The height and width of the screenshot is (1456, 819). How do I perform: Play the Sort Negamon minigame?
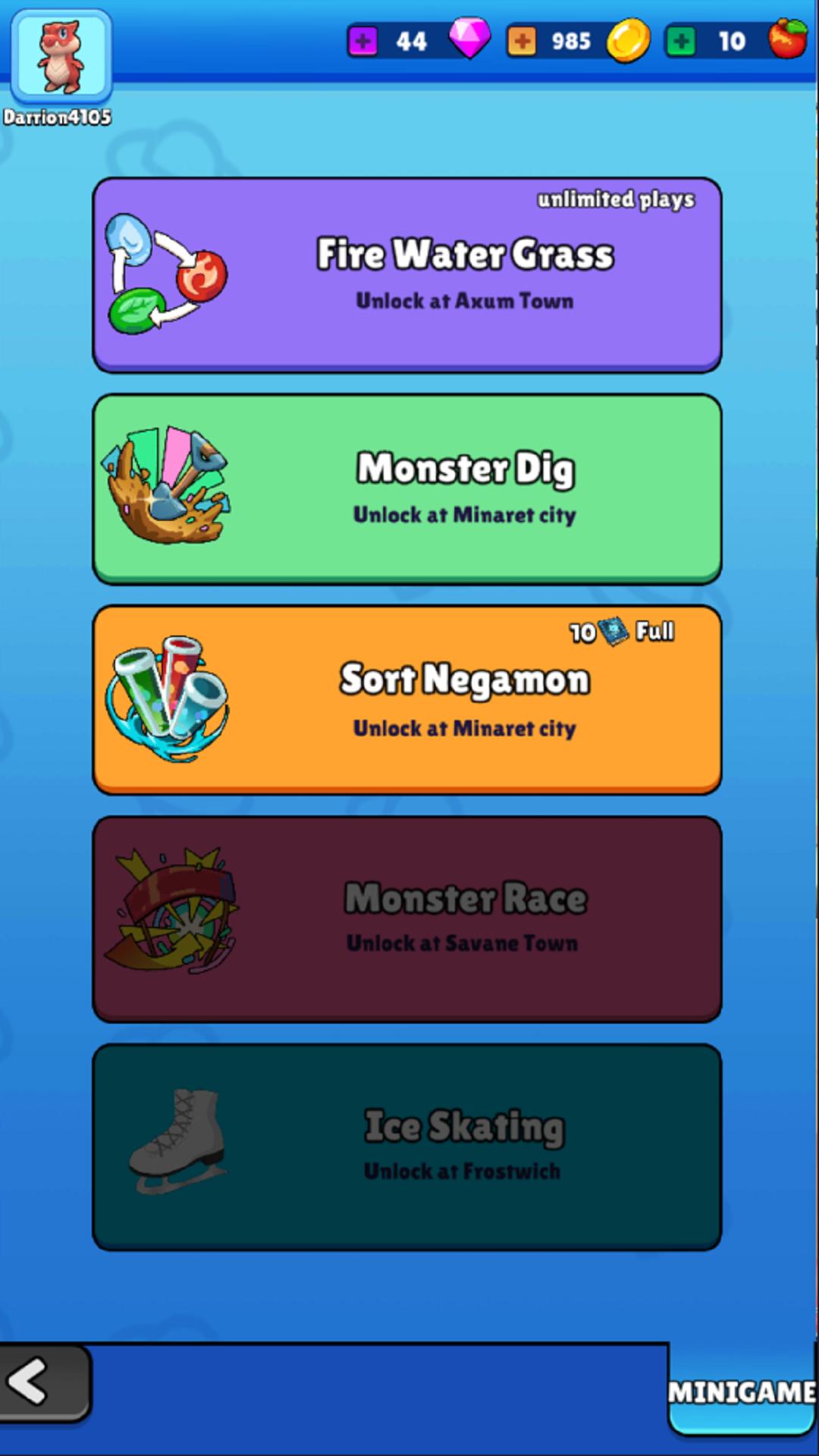tap(407, 699)
